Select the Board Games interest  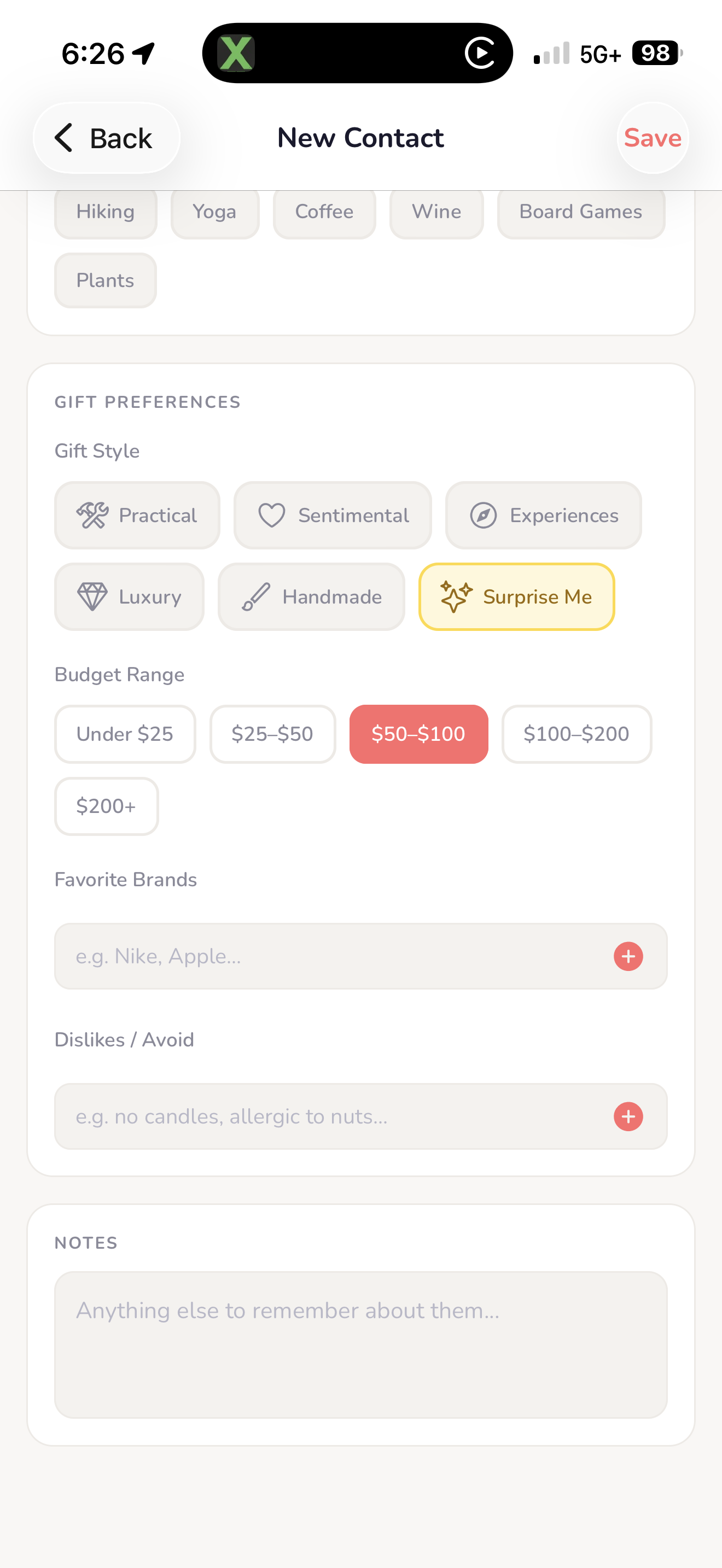pos(580,212)
